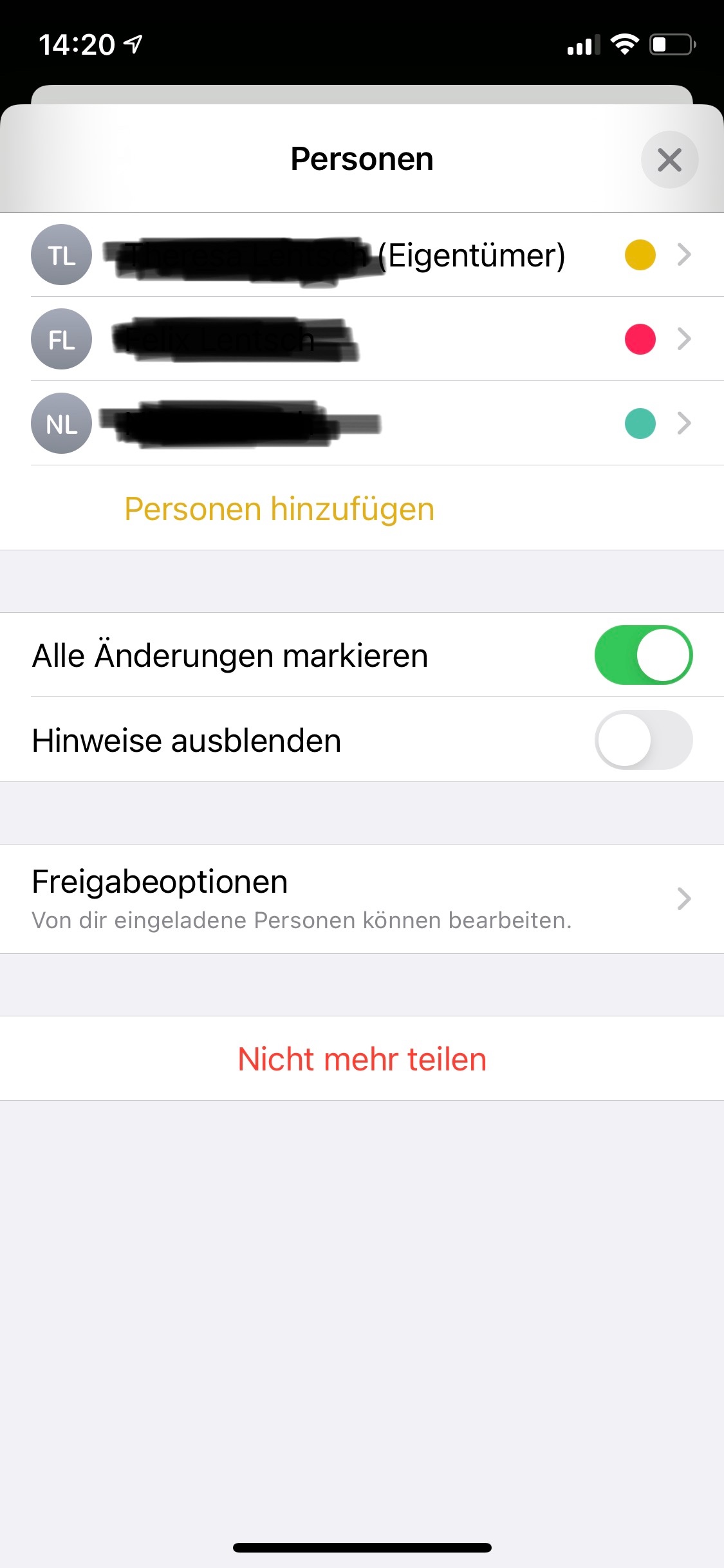724x1568 pixels.
Task: Tap Personen hinzufügen
Action: [x=279, y=509]
